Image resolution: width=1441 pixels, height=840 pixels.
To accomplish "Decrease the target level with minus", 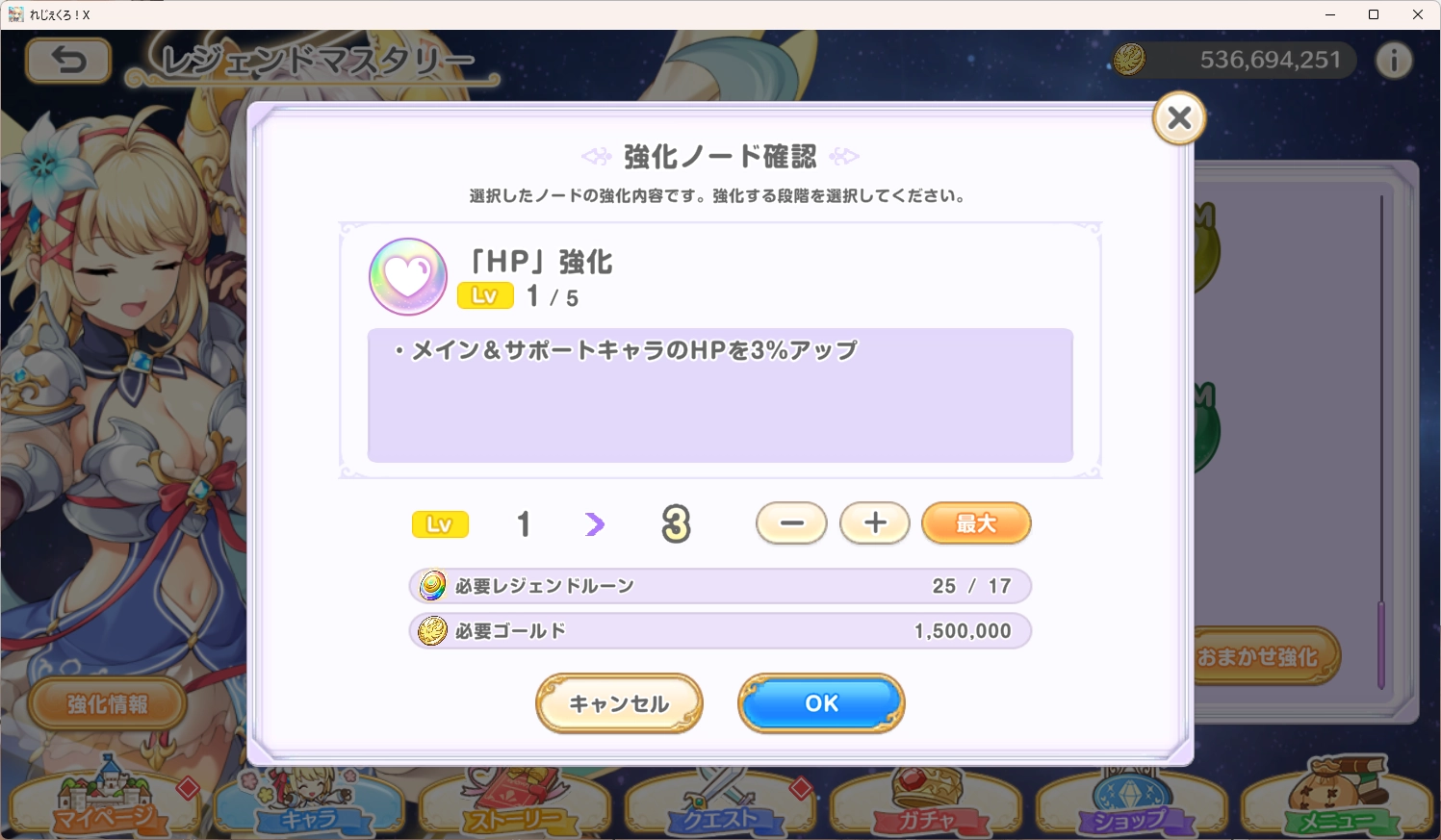I will [x=791, y=523].
